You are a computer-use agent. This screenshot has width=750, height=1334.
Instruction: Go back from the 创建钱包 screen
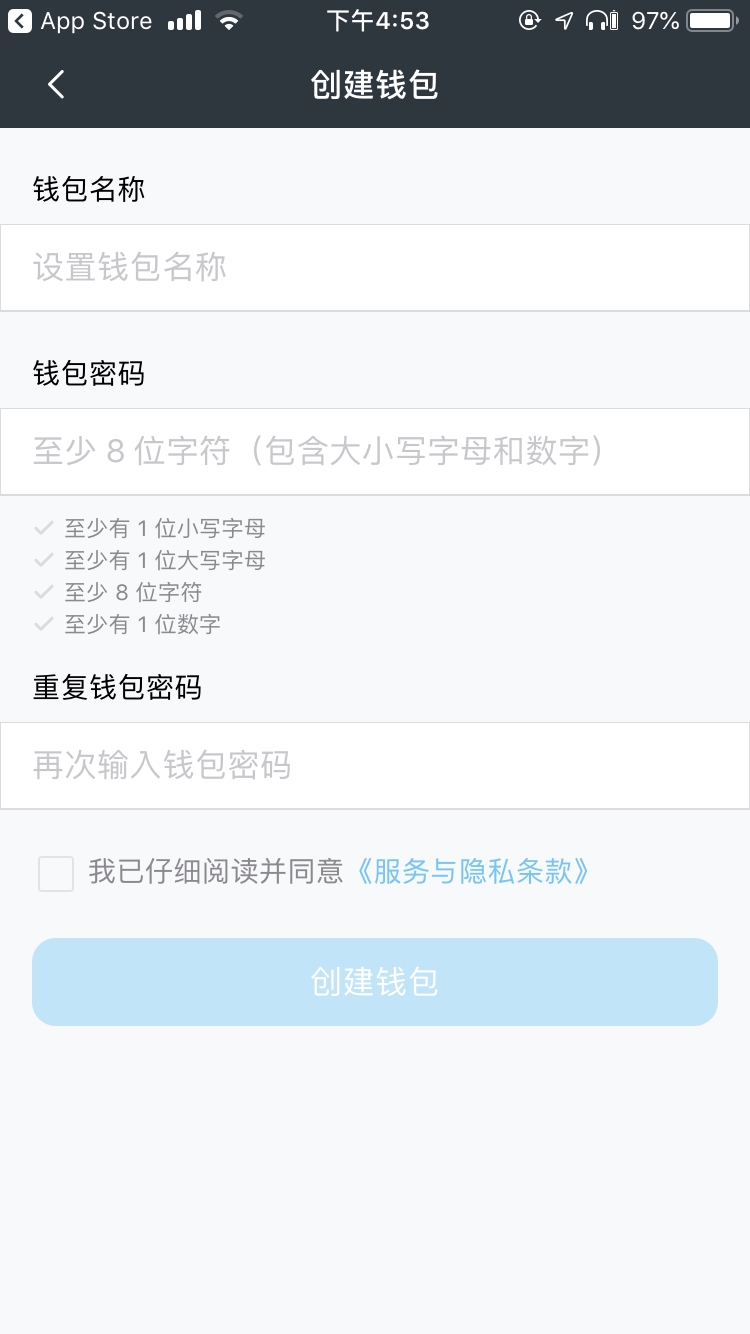coord(56,85)
